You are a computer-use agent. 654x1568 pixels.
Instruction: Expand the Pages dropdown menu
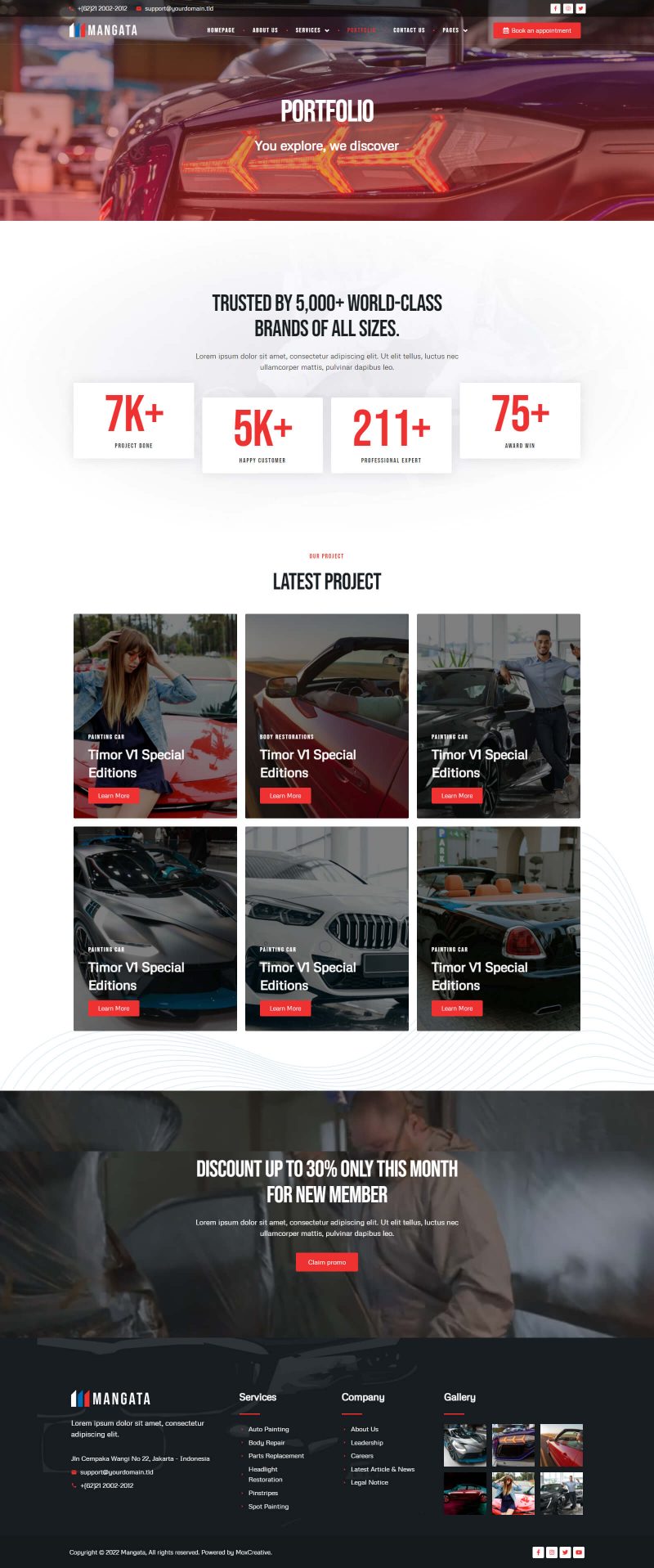[x=455, y=30]
